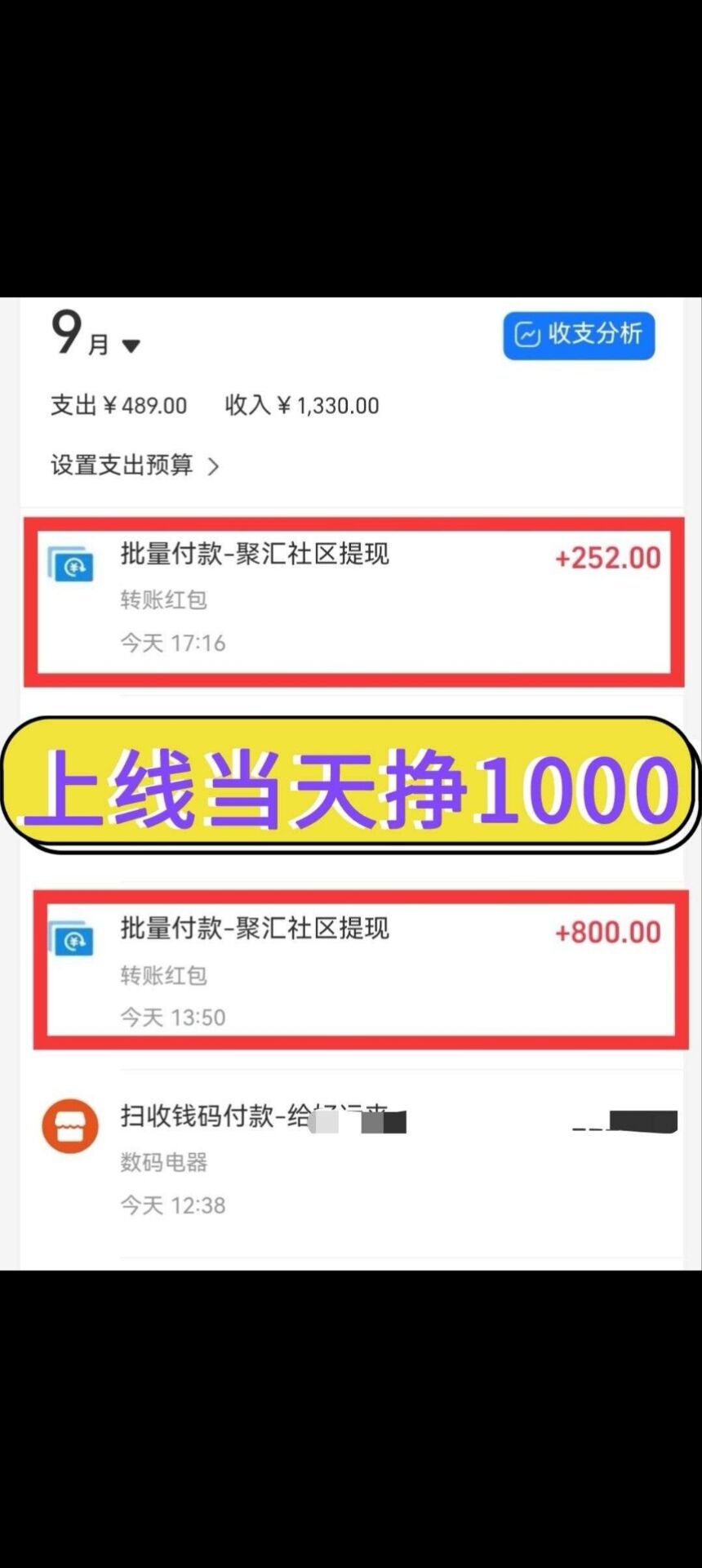Image resolution: width=702 pixels, height=1568 pixels.
Task: Tap the down triangle next to the month label
Action: (131, 345)
